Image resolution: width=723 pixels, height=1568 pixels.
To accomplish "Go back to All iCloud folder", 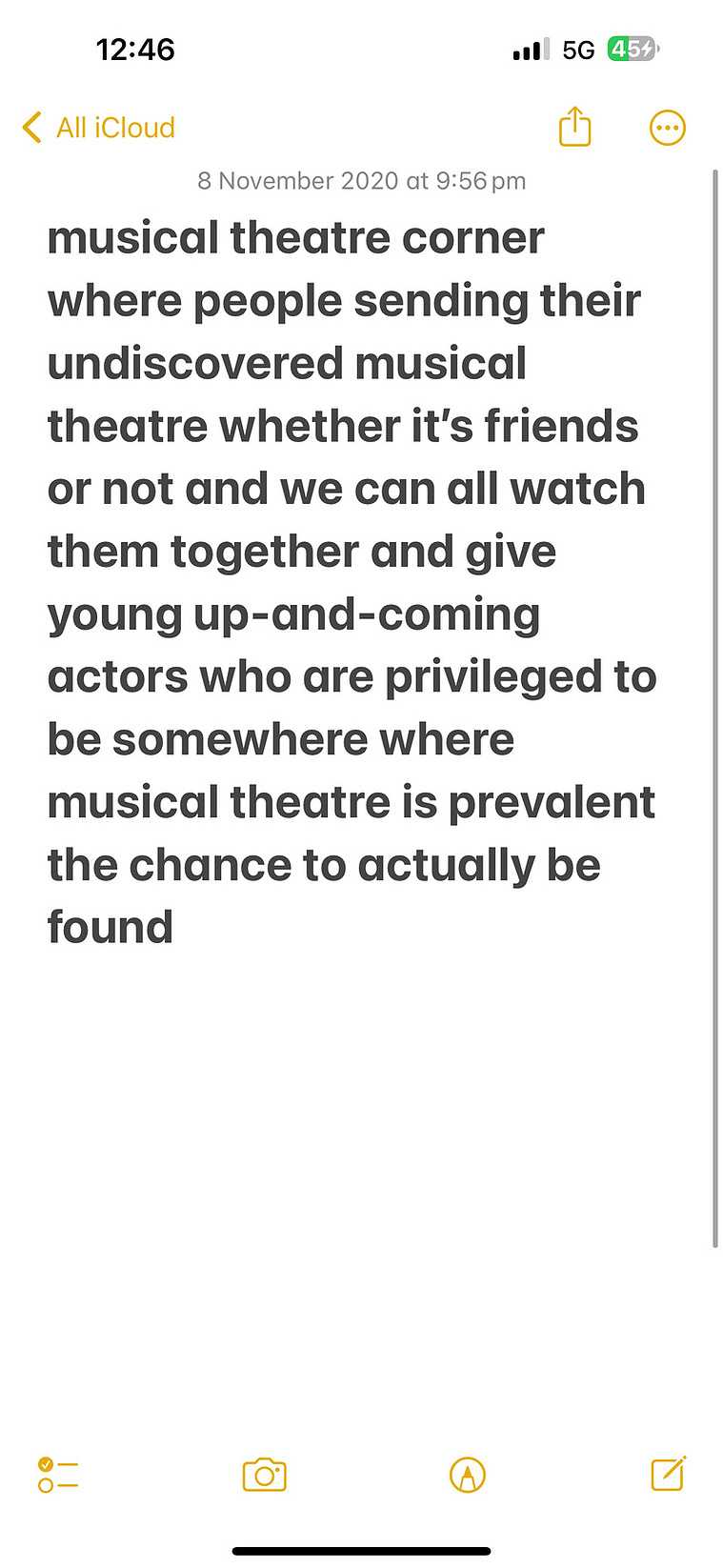I will 98,128.
